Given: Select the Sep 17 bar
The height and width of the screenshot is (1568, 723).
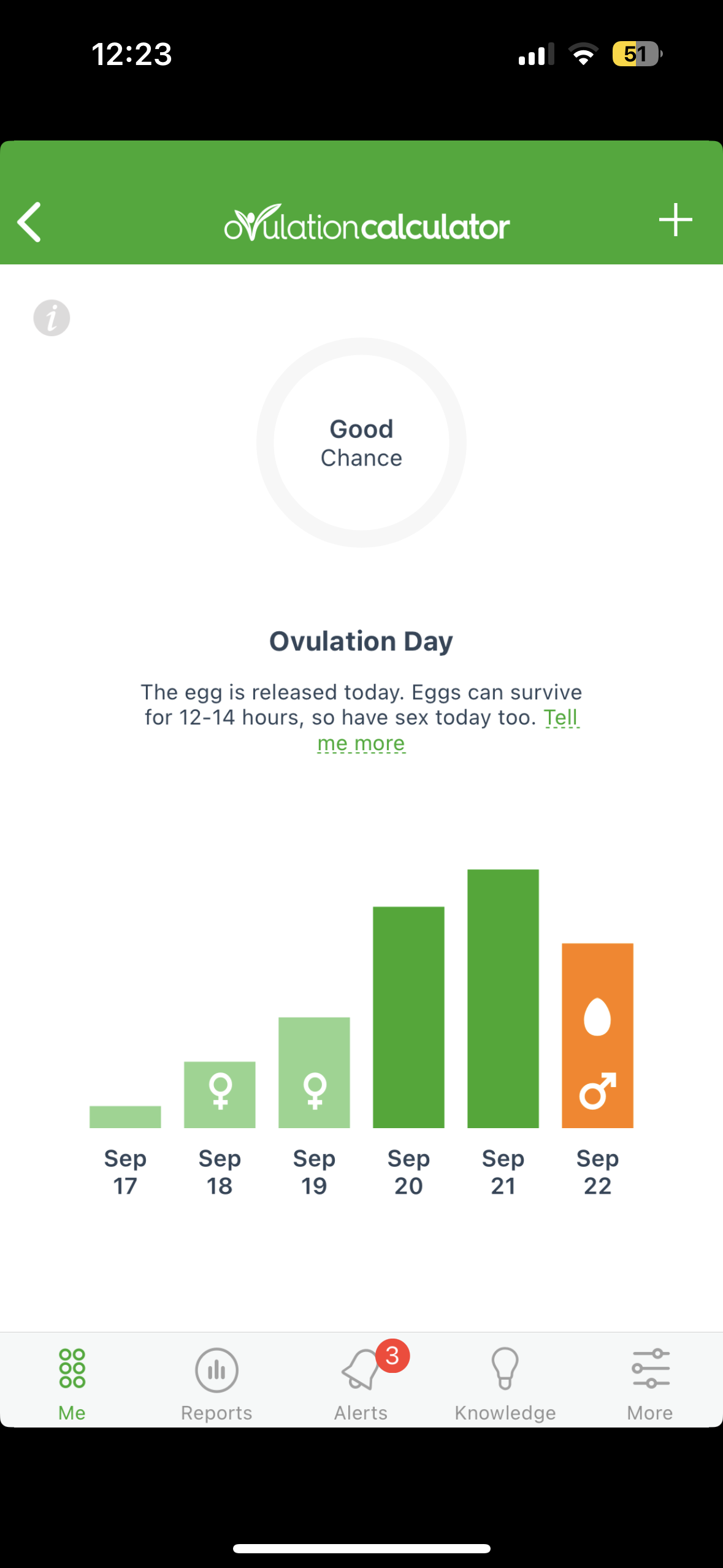Looking at the screenshot, I should pyautogui.click(x=125, y=1116).
